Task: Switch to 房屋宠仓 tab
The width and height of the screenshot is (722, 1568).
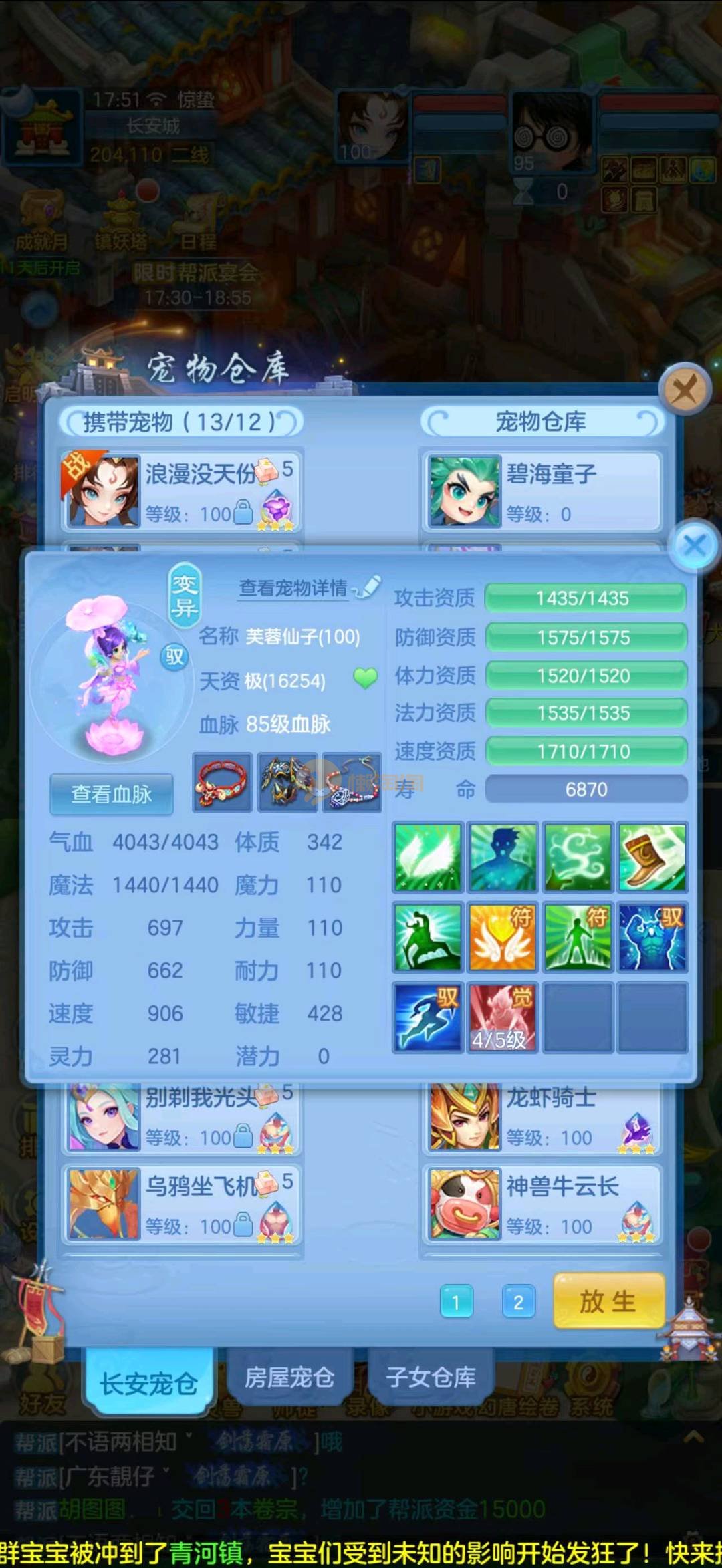Action: (x=289, y=1378)
